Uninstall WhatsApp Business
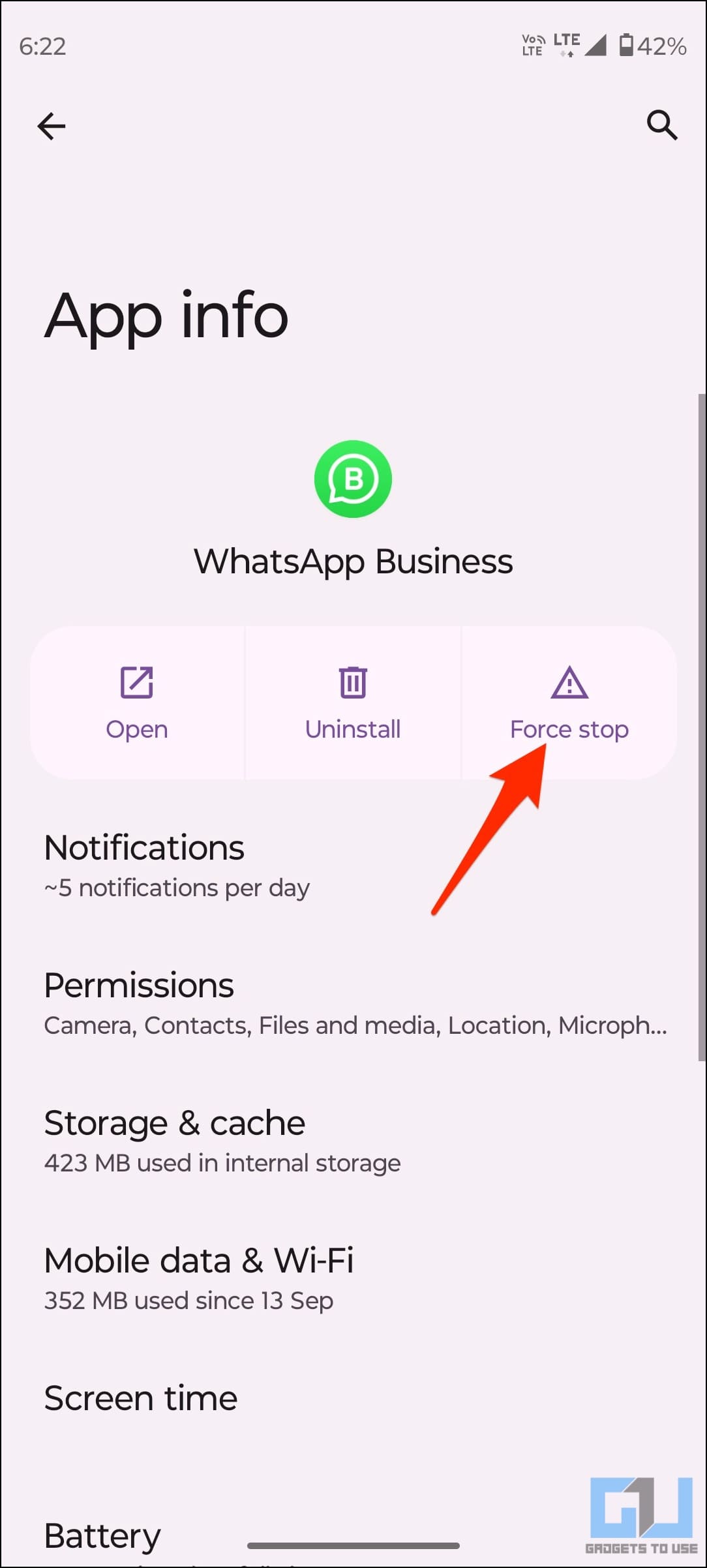Image resolution: width=707 pixels, height=1568 pixels. (353, 702)
